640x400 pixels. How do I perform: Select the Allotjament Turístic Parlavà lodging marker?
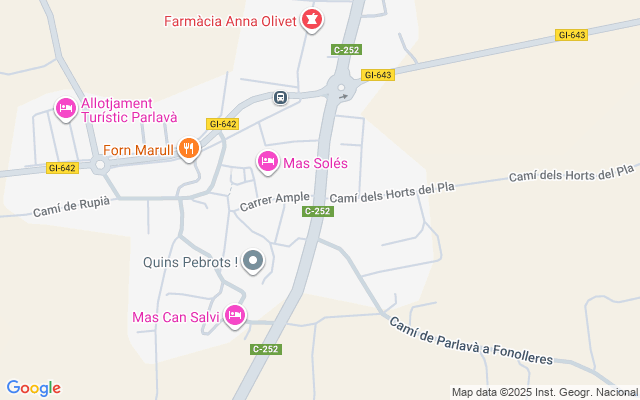coord(65,109)
